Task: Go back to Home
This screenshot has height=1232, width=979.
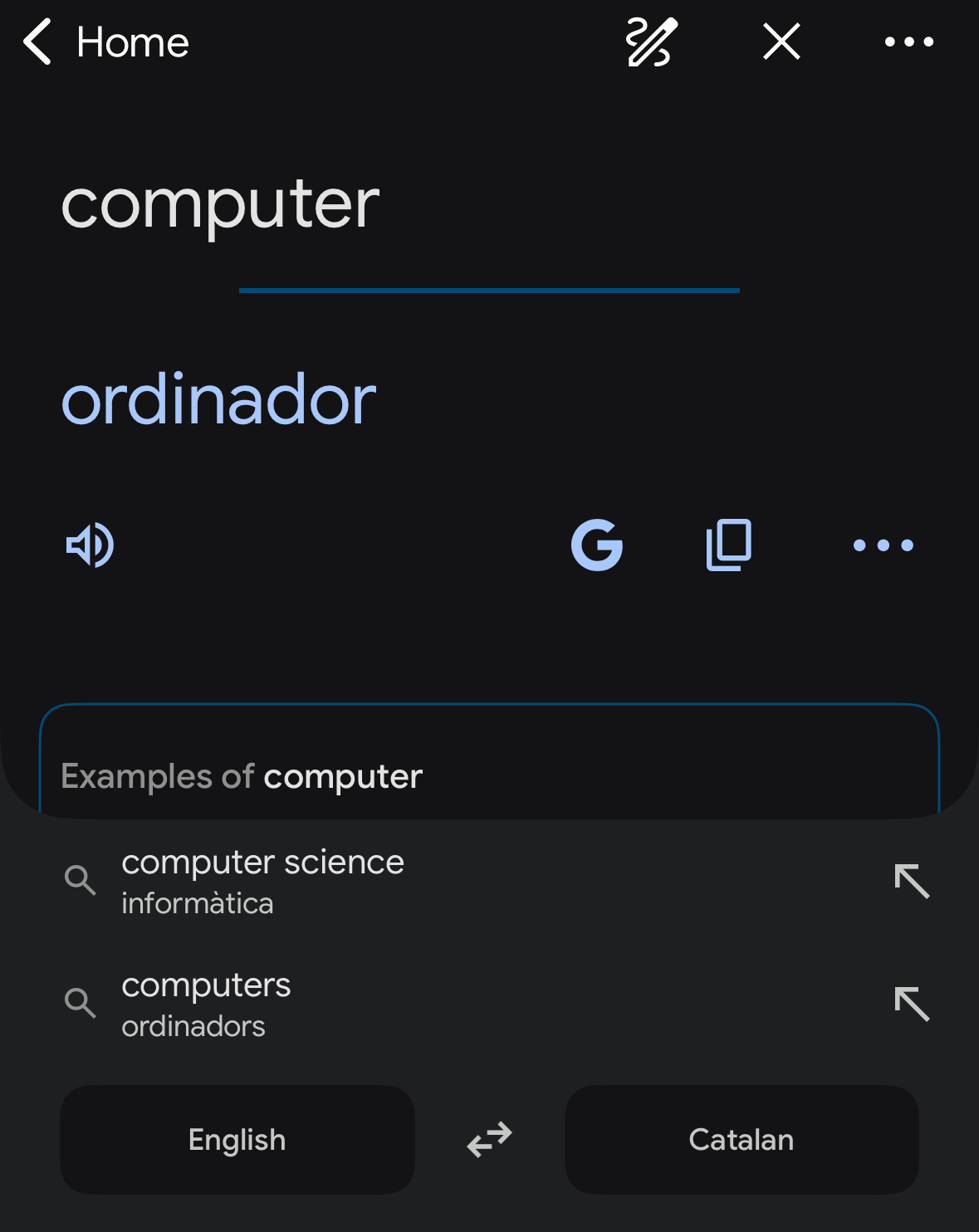Action: tap(105, 42)
